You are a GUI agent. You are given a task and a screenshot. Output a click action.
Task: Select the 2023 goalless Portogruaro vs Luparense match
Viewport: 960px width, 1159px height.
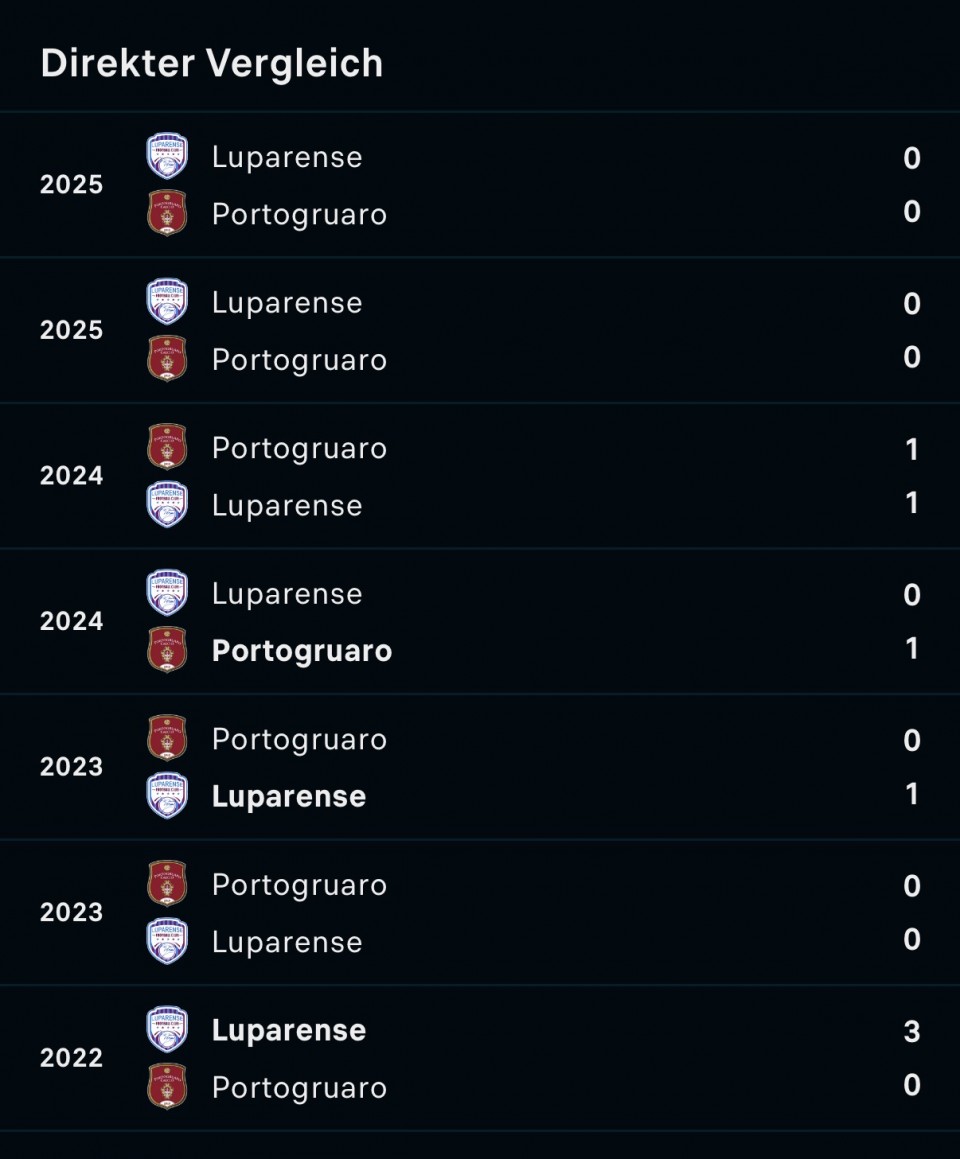[x=480, y=913]
